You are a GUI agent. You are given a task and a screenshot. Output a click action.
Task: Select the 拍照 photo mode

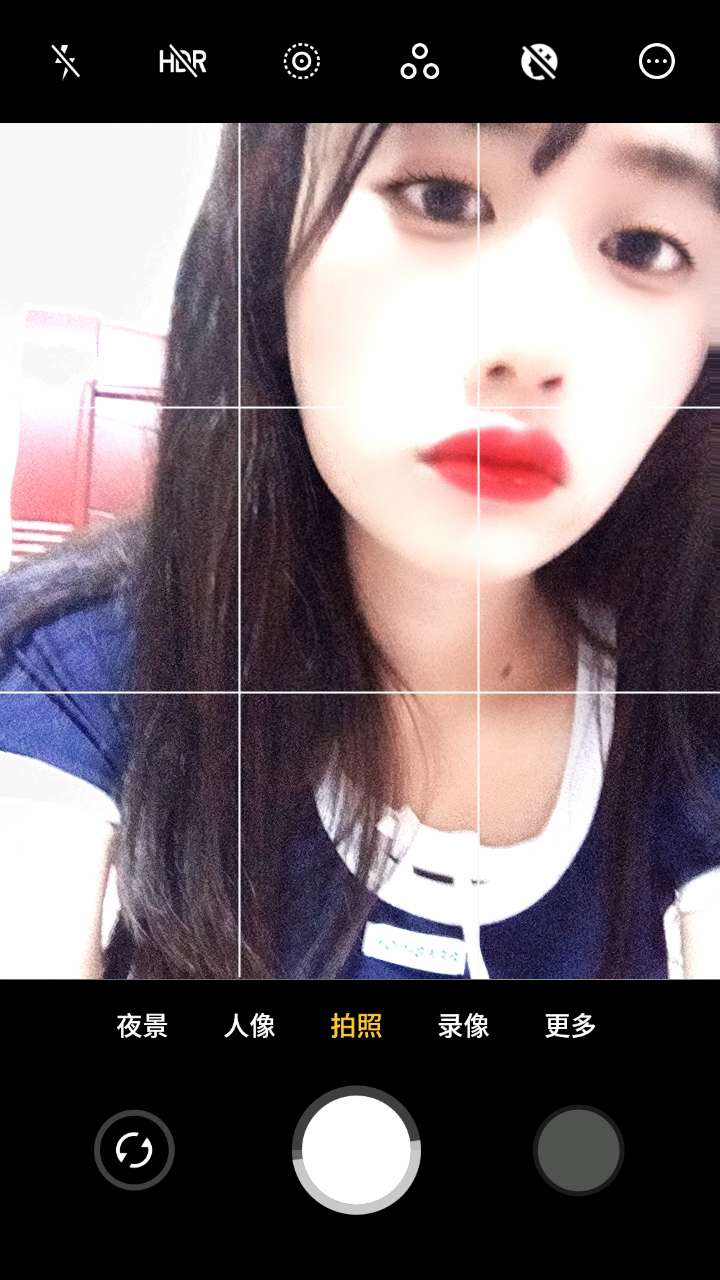tap(356, 1026)
